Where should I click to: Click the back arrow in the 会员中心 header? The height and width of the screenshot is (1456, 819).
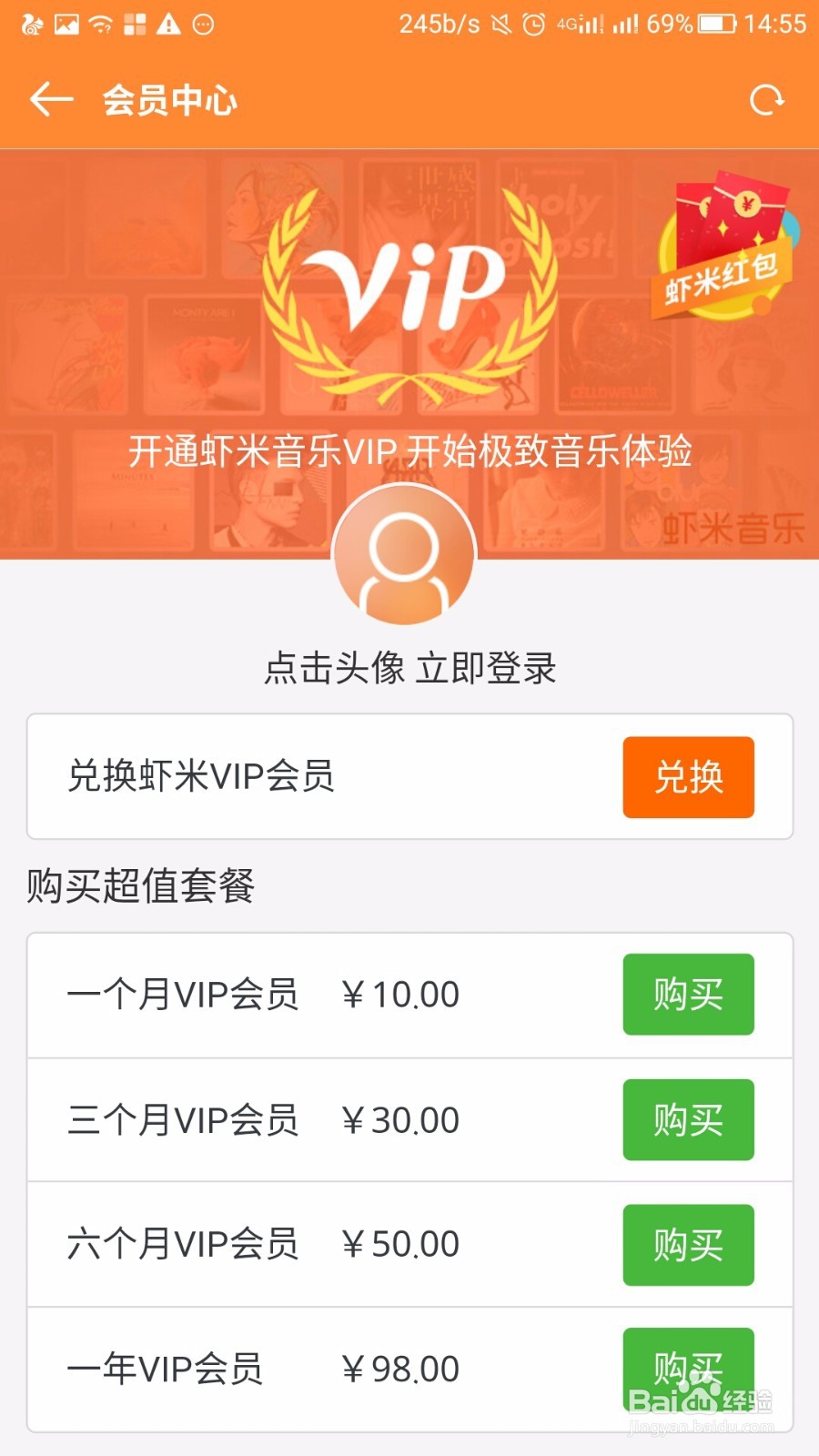tap(50, 100)
